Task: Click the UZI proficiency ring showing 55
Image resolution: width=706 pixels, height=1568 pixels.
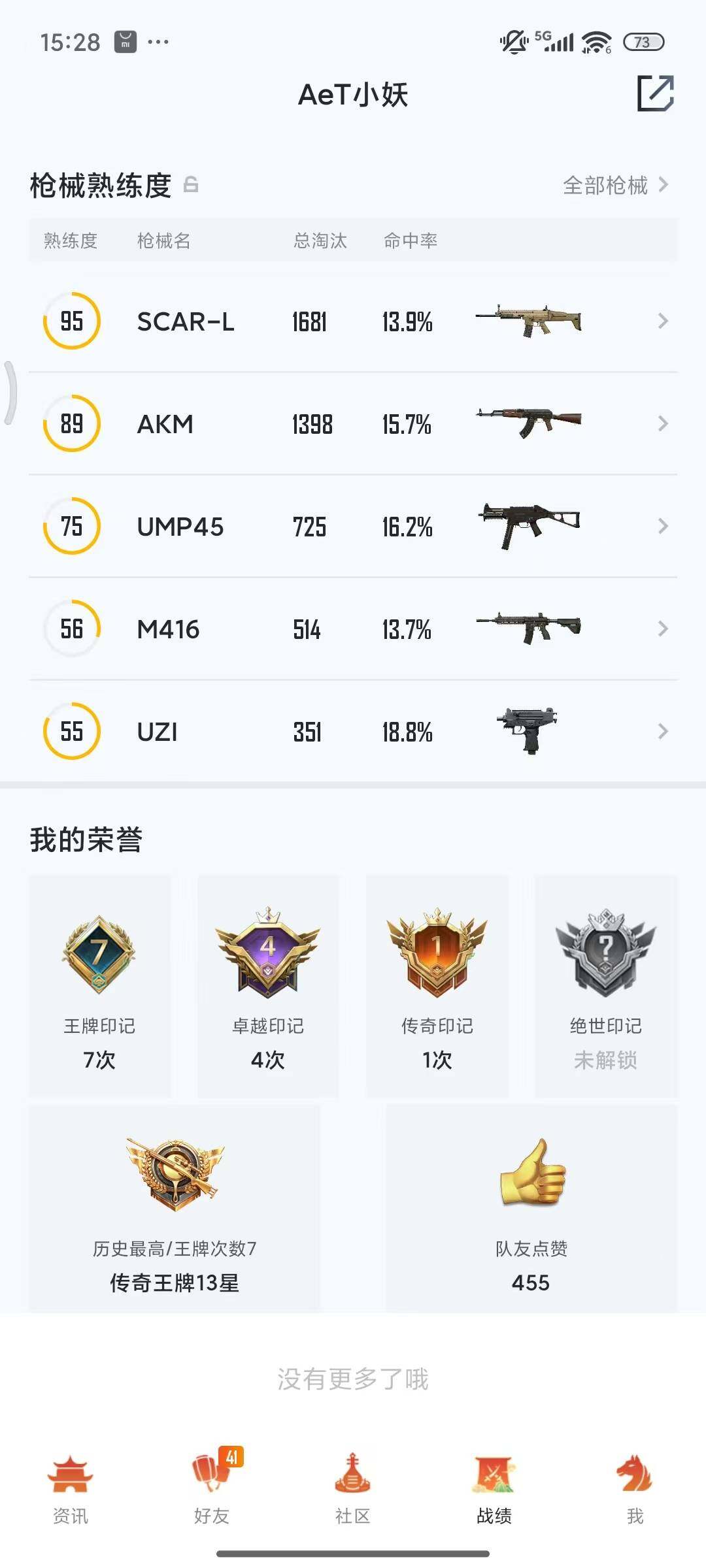Action: (71, 732)
